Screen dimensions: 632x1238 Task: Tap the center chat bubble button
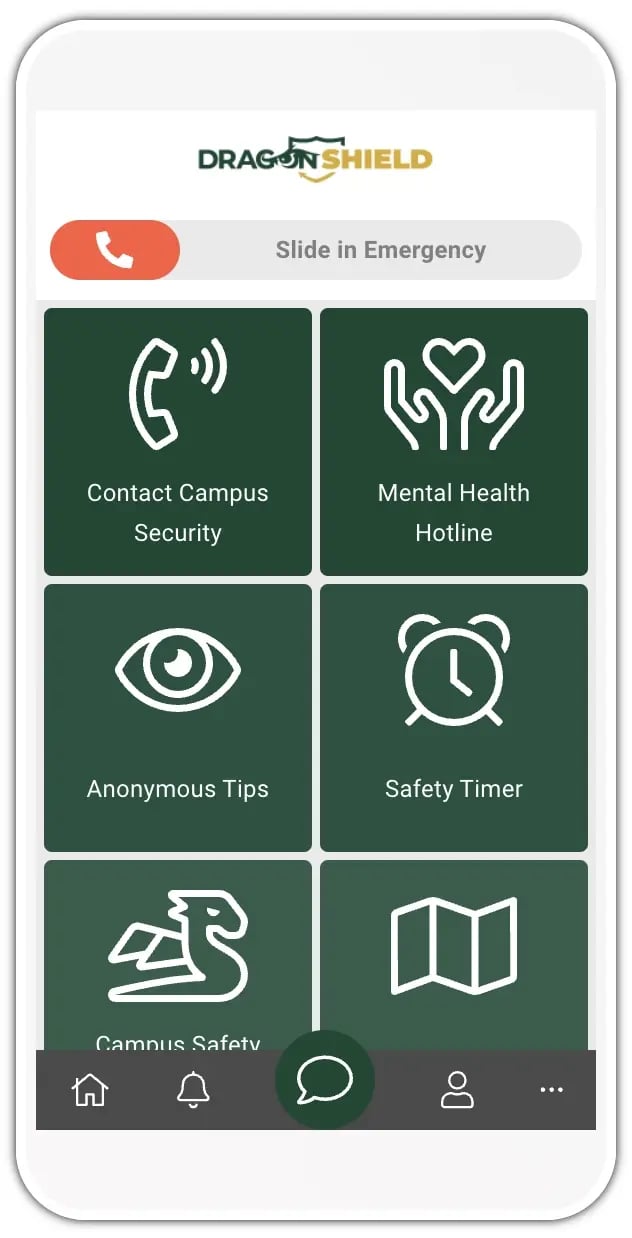coord(325,1080)
